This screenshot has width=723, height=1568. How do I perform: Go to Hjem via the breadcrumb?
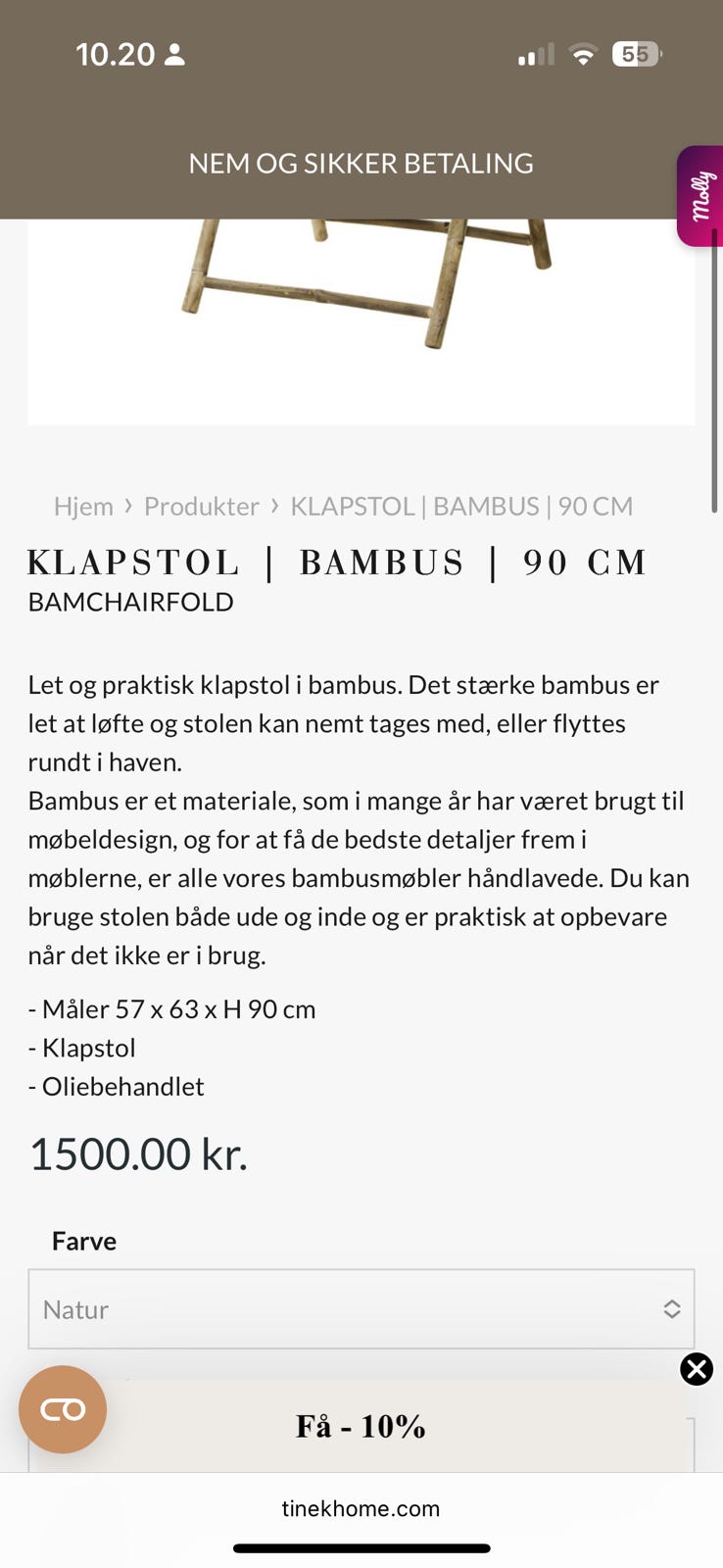click(x=83, y=507)
